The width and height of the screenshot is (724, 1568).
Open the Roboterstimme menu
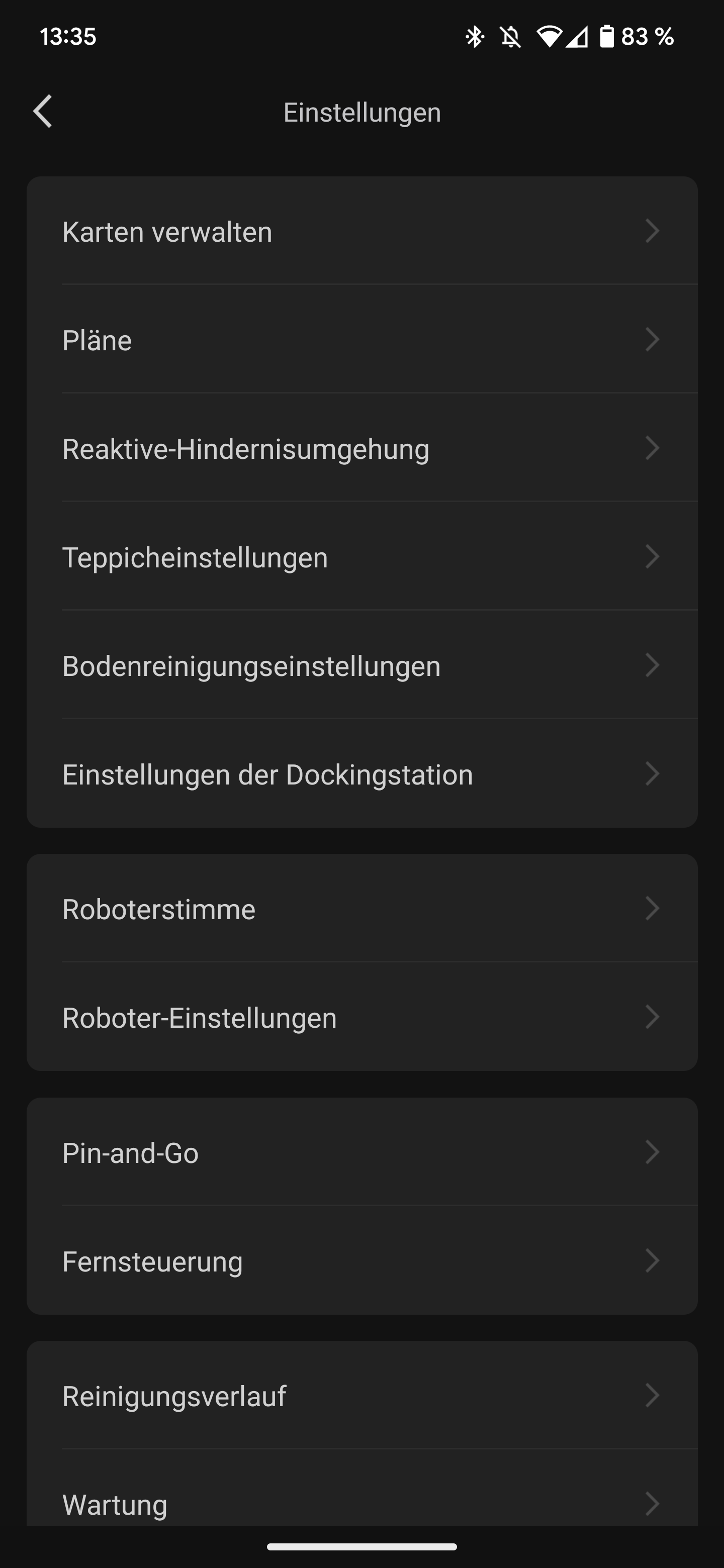361,909
